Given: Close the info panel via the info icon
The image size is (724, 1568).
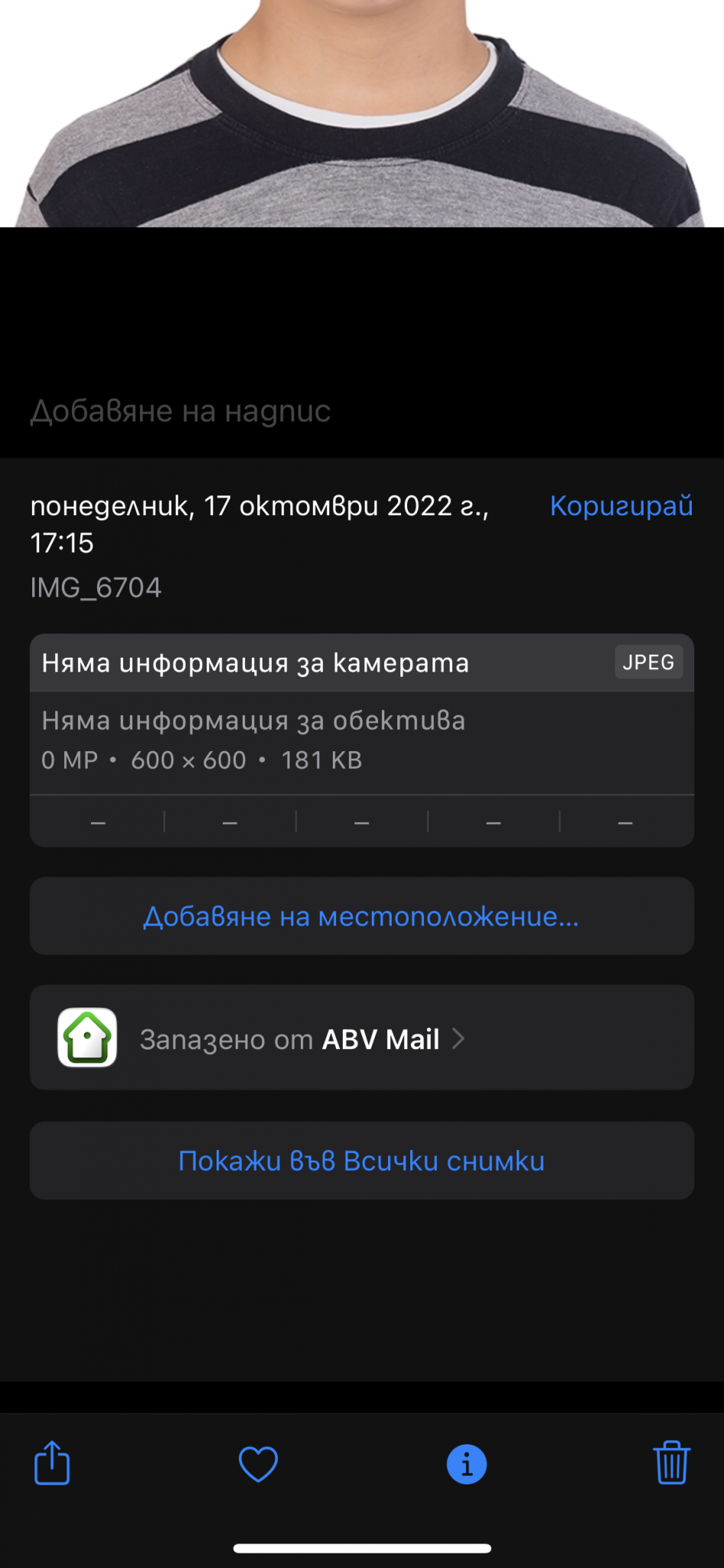Looking at the screenshot, I should (466, 1464).
